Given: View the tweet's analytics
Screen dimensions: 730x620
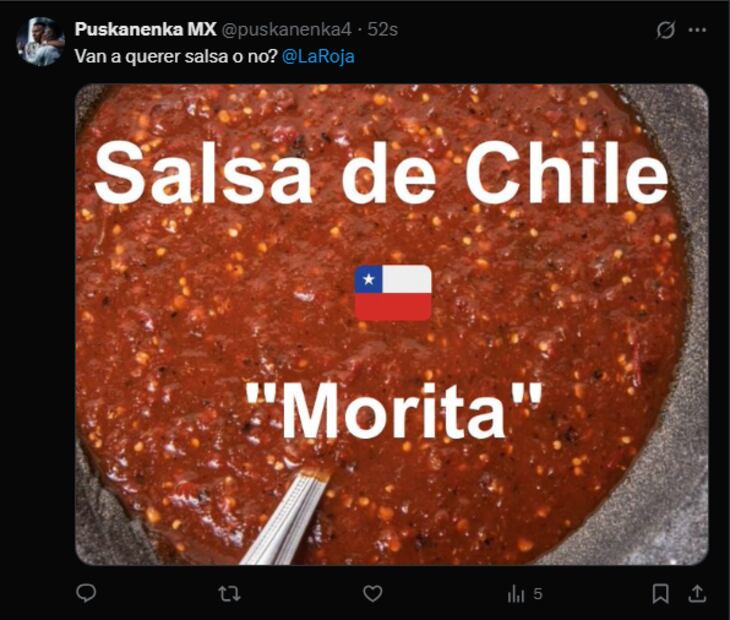Looking at the screenshot, I should 524,593.
